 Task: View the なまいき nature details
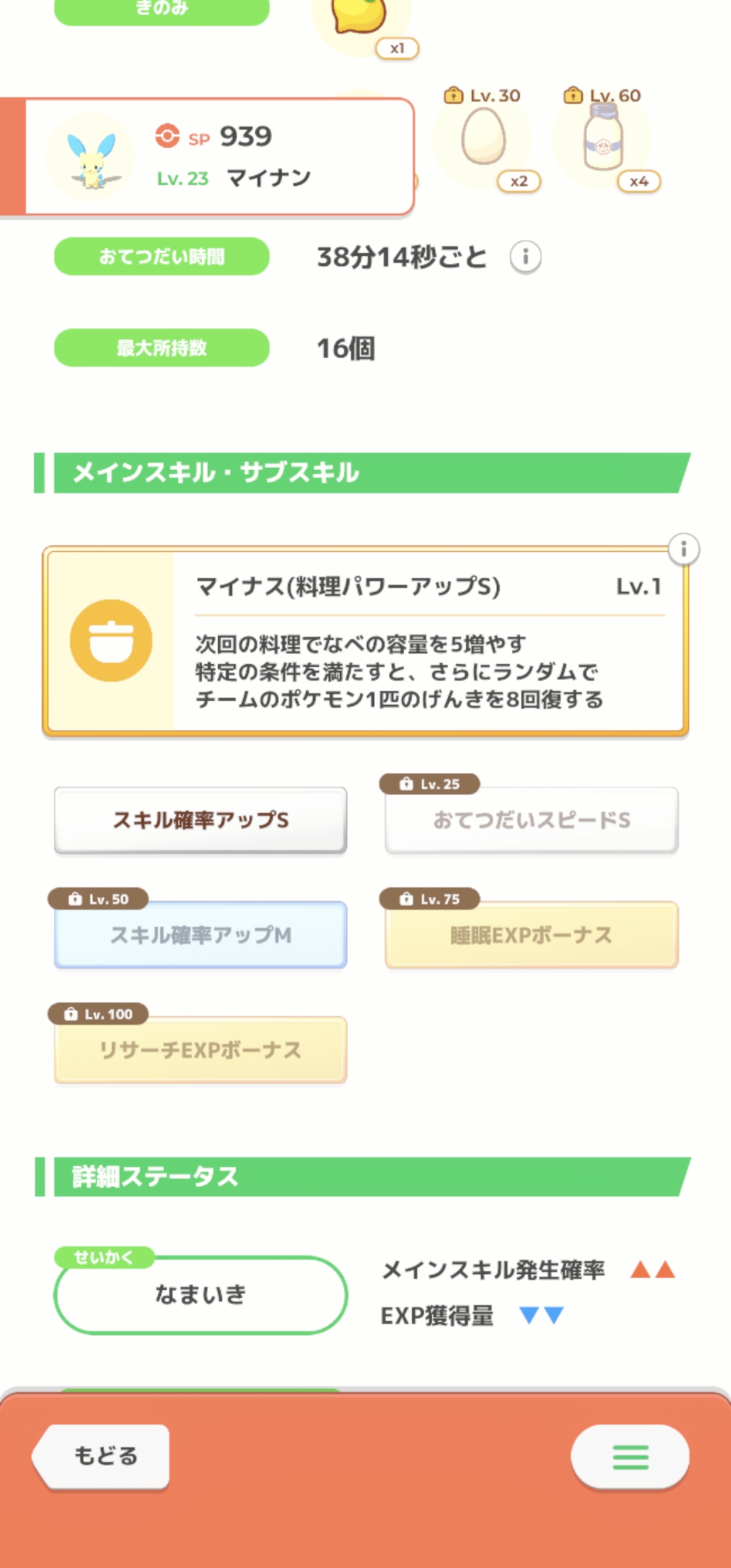(x=200, y=1295)
